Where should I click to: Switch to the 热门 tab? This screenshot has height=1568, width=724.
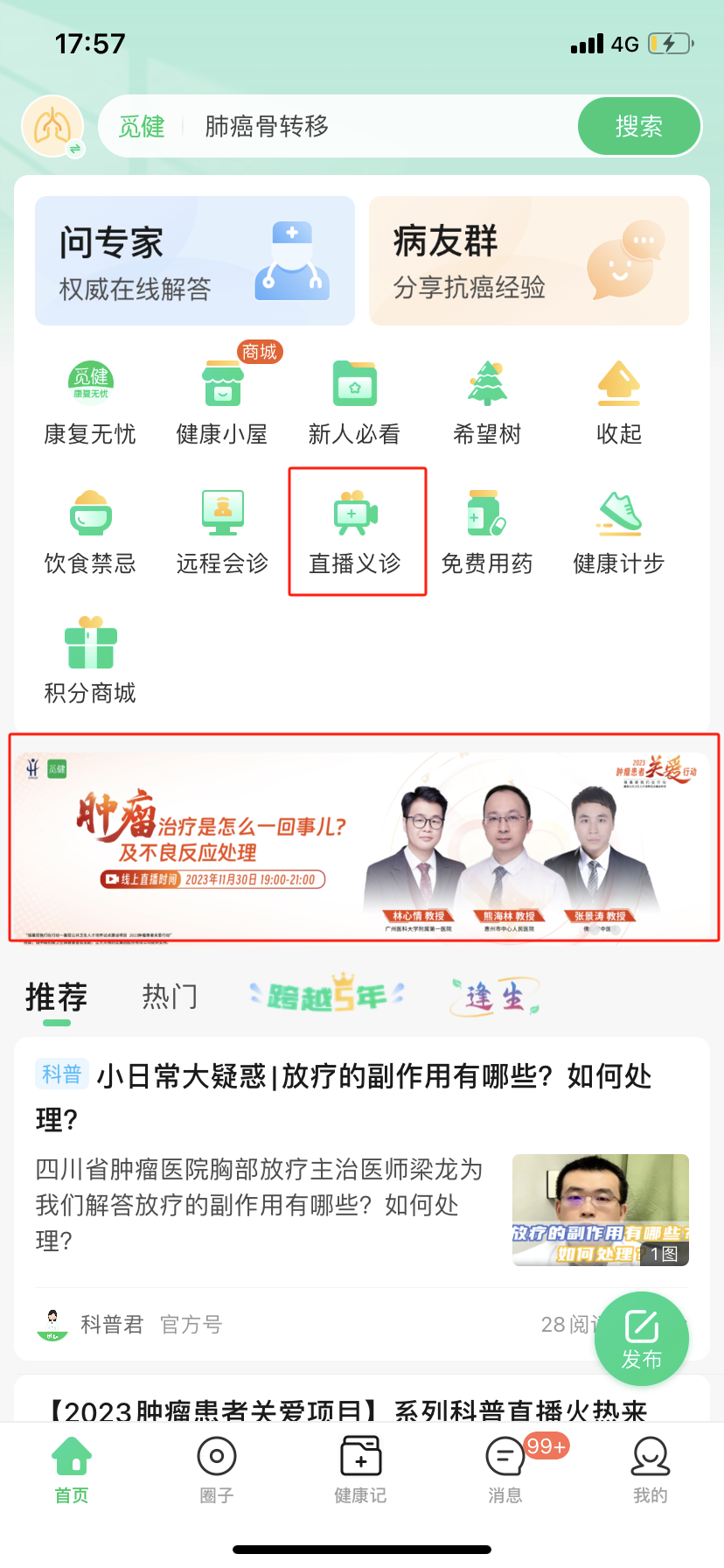[x=170, y=997]
